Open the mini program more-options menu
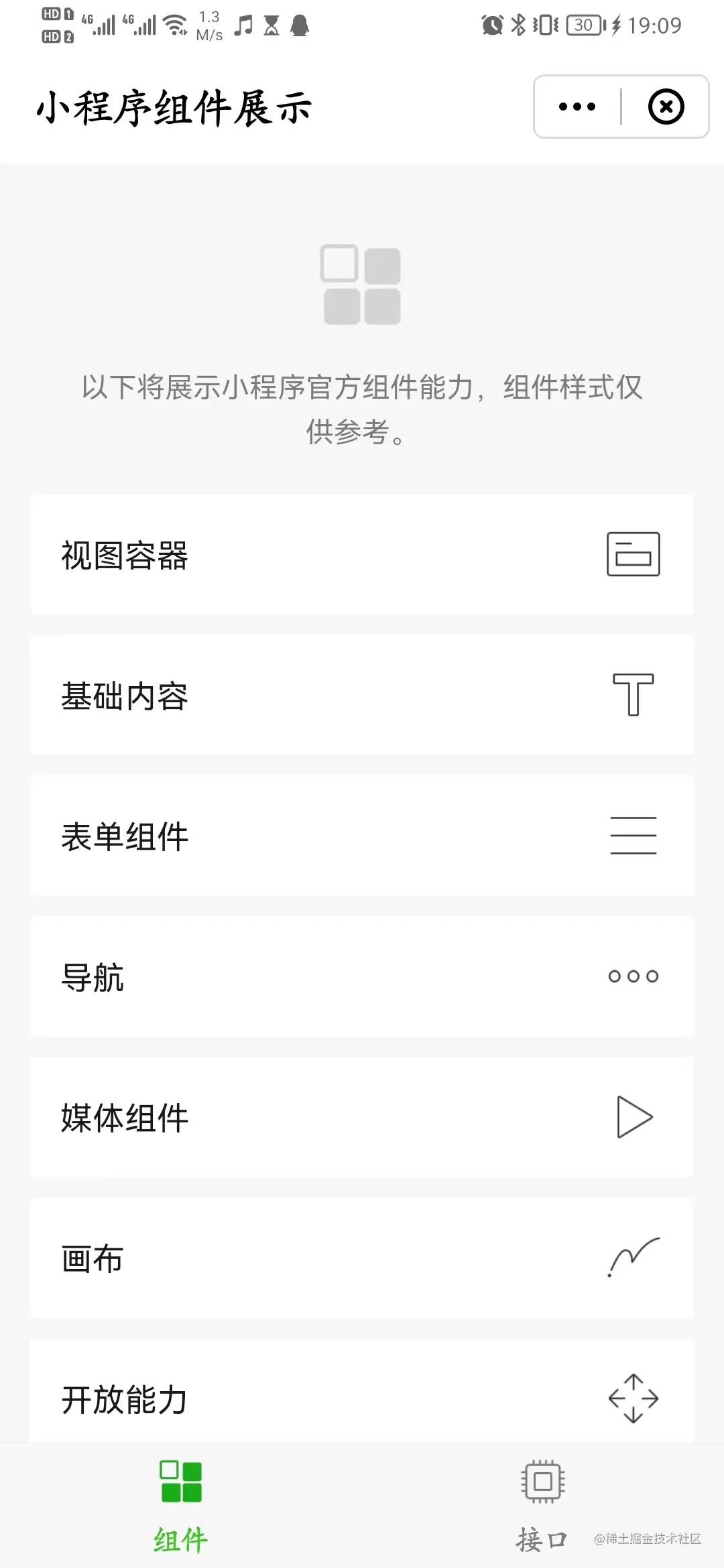Viewport: 724px width, 1568px height. (577, 107)
